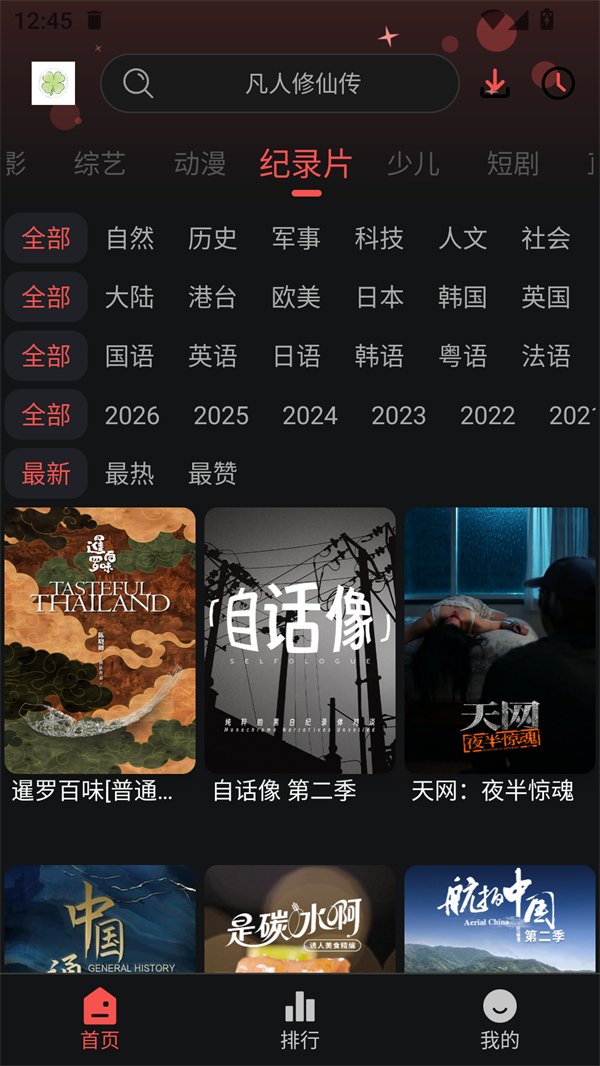Sort the list by 最热

(x=130, y=474)
